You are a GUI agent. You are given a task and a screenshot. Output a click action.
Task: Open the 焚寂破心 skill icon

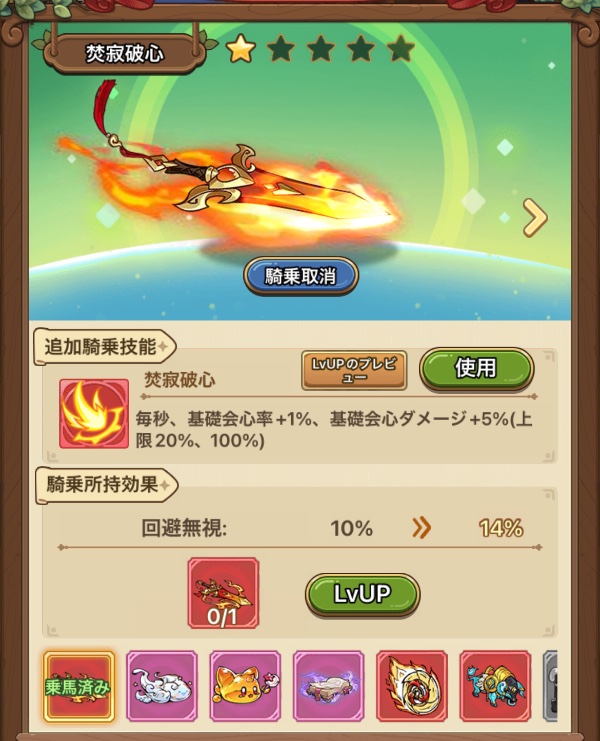94,413
